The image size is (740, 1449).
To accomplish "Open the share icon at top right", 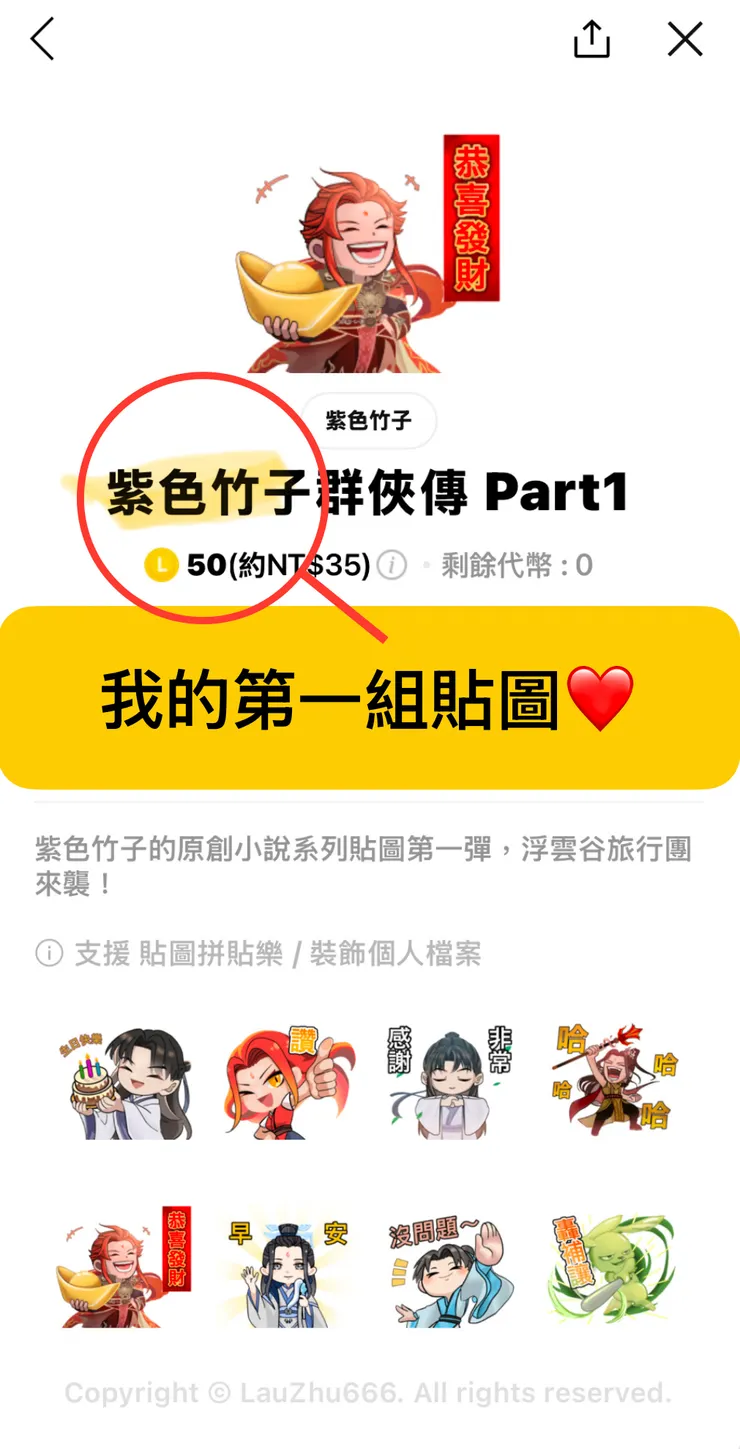I will point(592,40).
